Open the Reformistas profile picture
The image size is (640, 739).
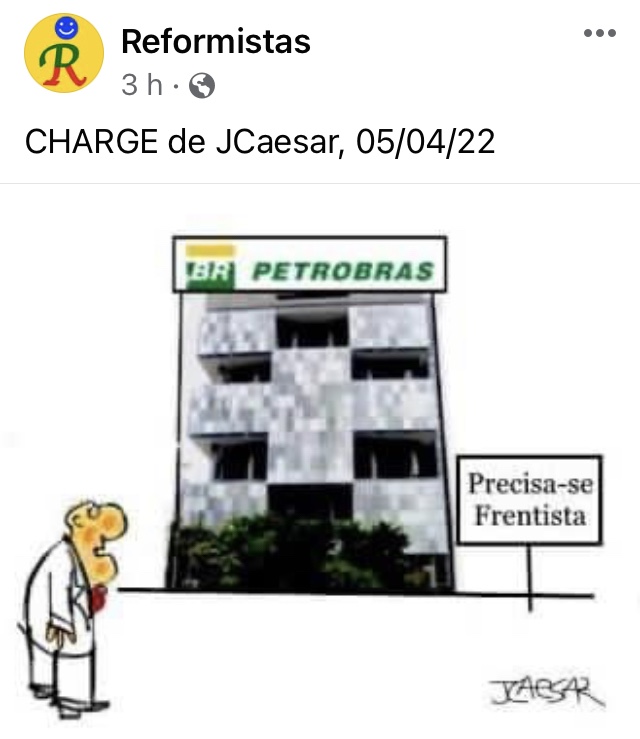[x=64, y=54]
